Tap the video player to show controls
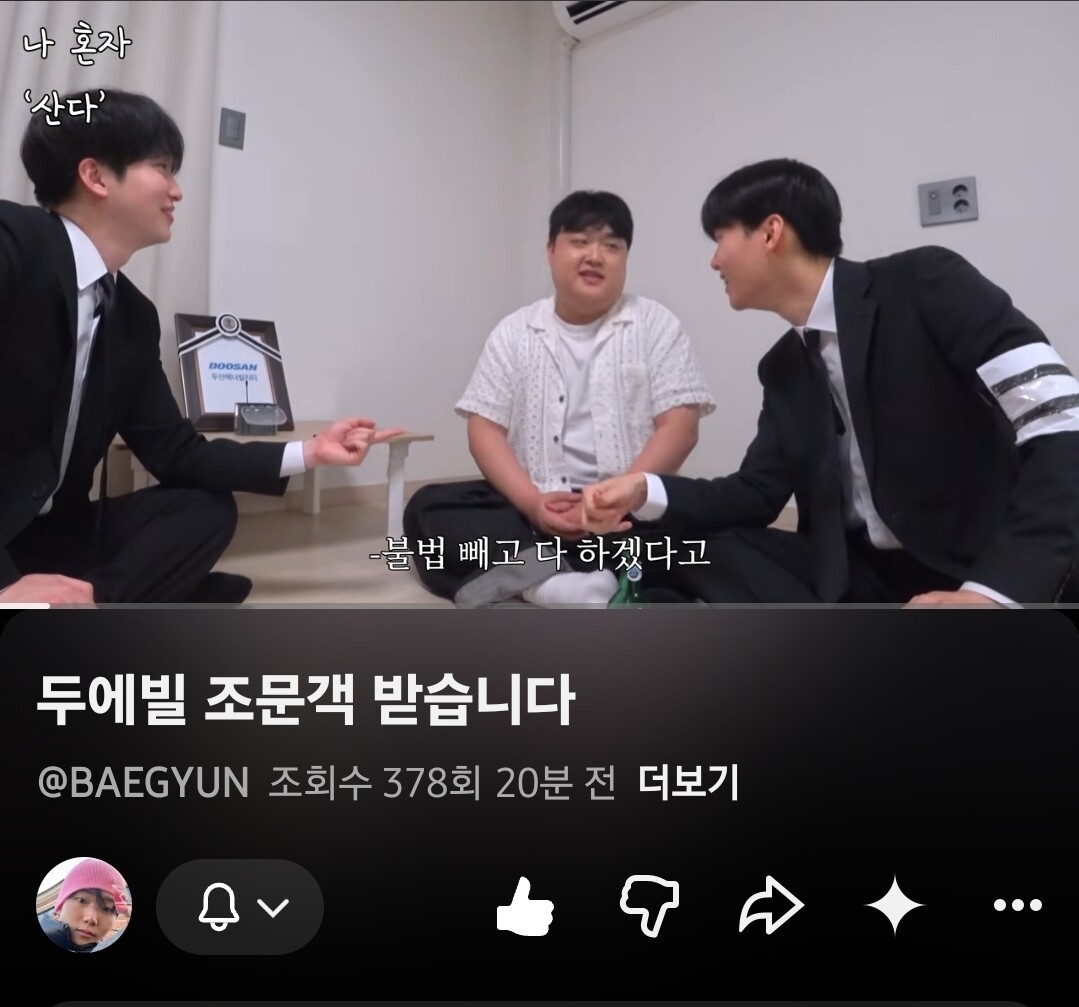1079x1007 pixels. pyautogui.click(x=540, y=303)
